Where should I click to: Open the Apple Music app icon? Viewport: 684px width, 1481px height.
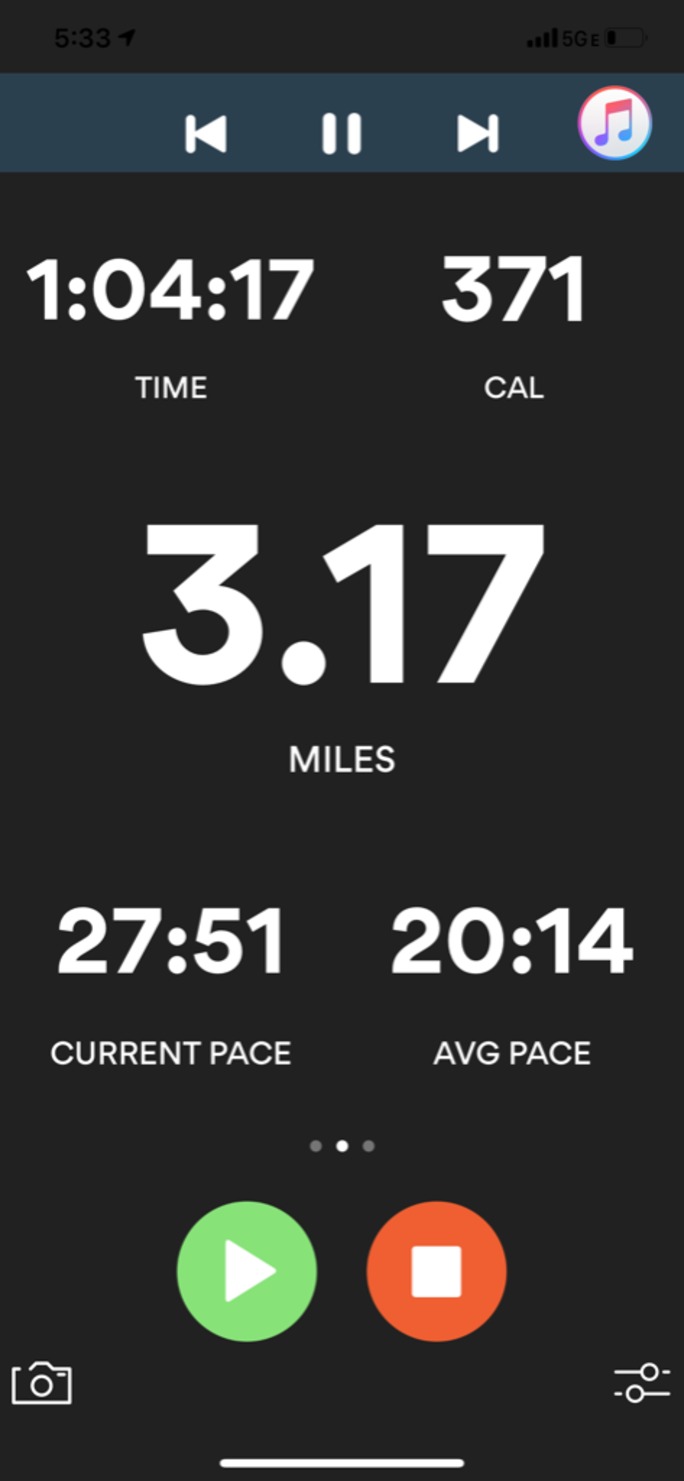click(x=615, y=123)
